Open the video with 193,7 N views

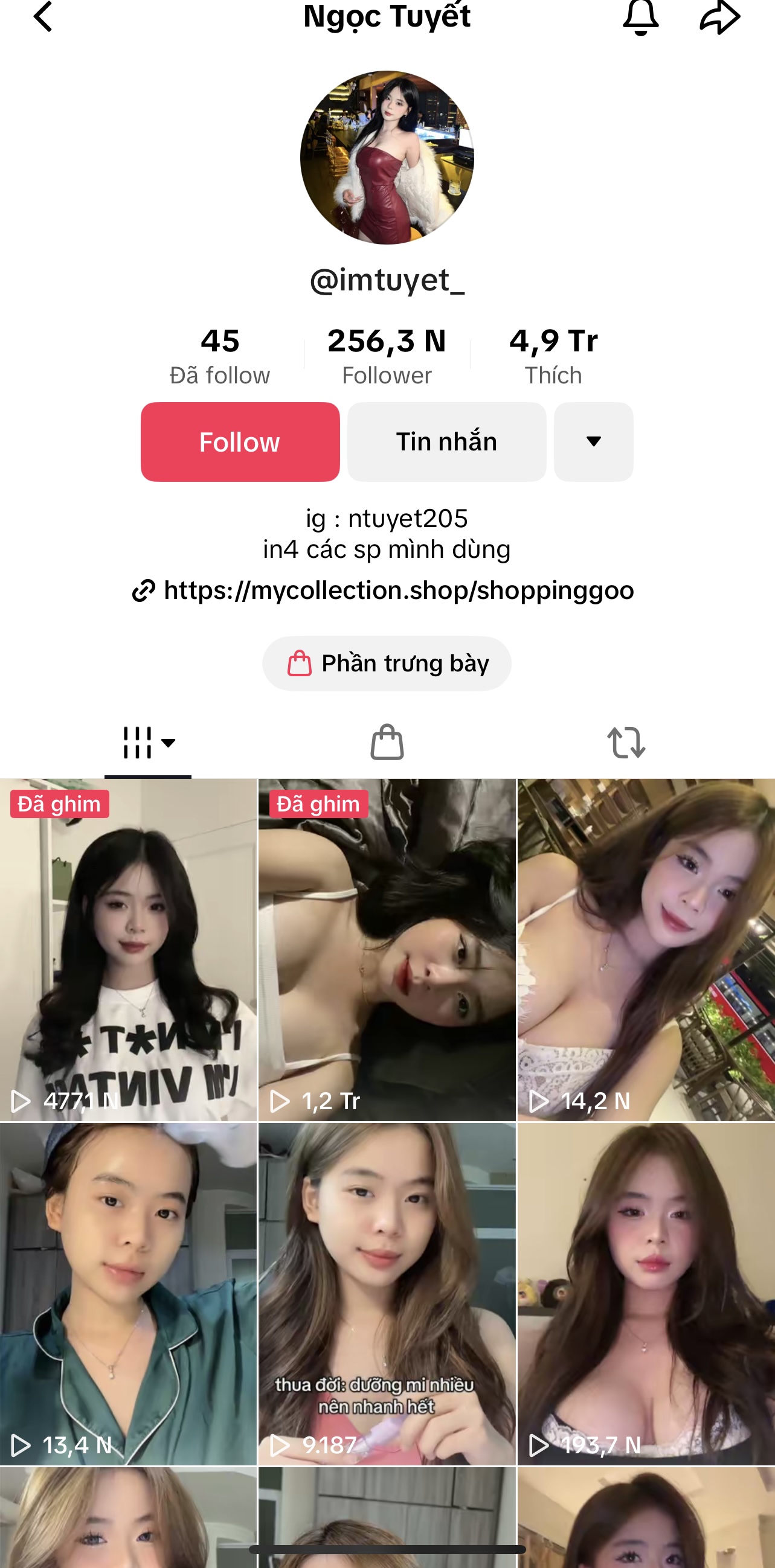click(646, 1293)
